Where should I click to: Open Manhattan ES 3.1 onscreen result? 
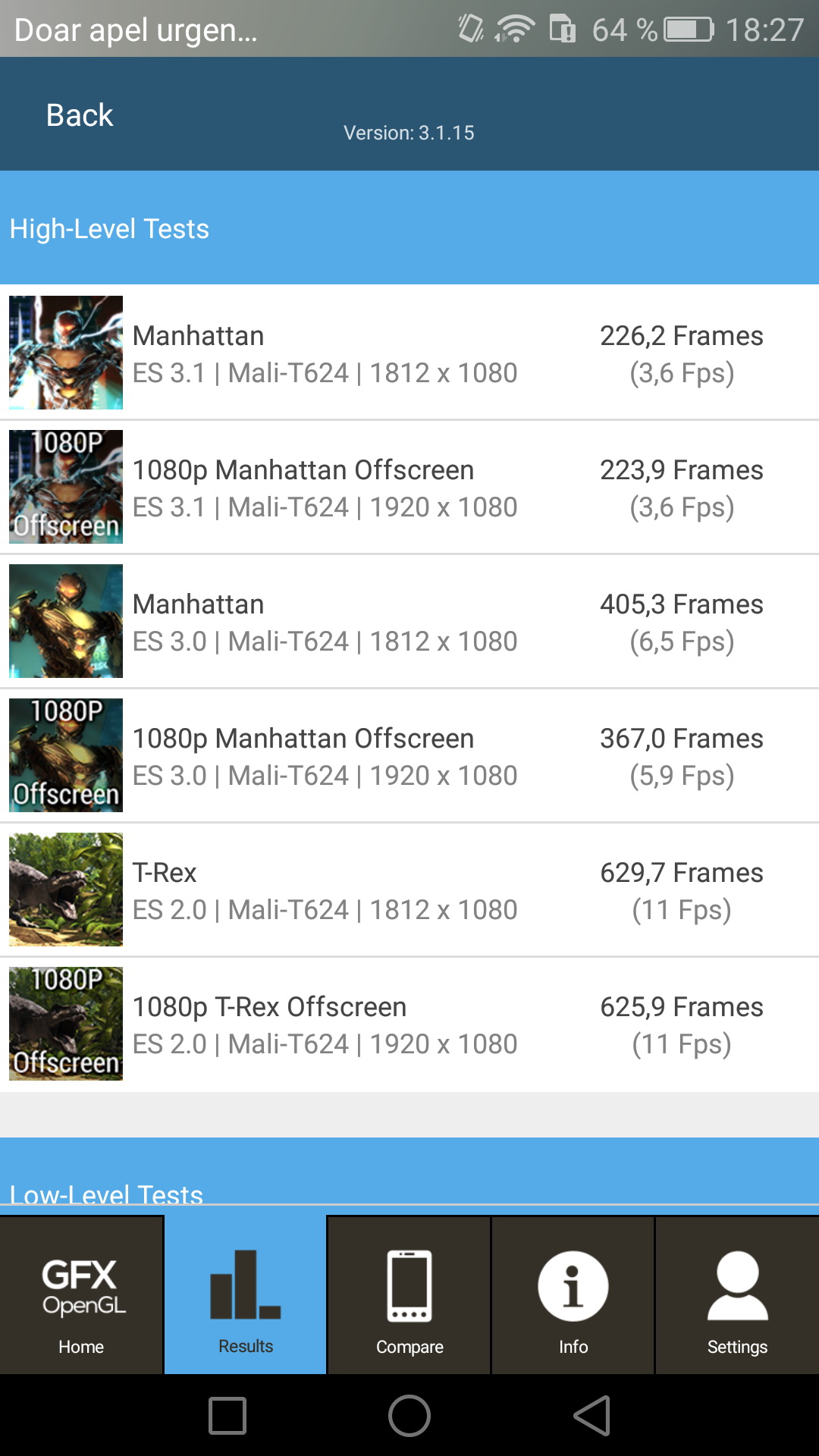pos(409,353)
